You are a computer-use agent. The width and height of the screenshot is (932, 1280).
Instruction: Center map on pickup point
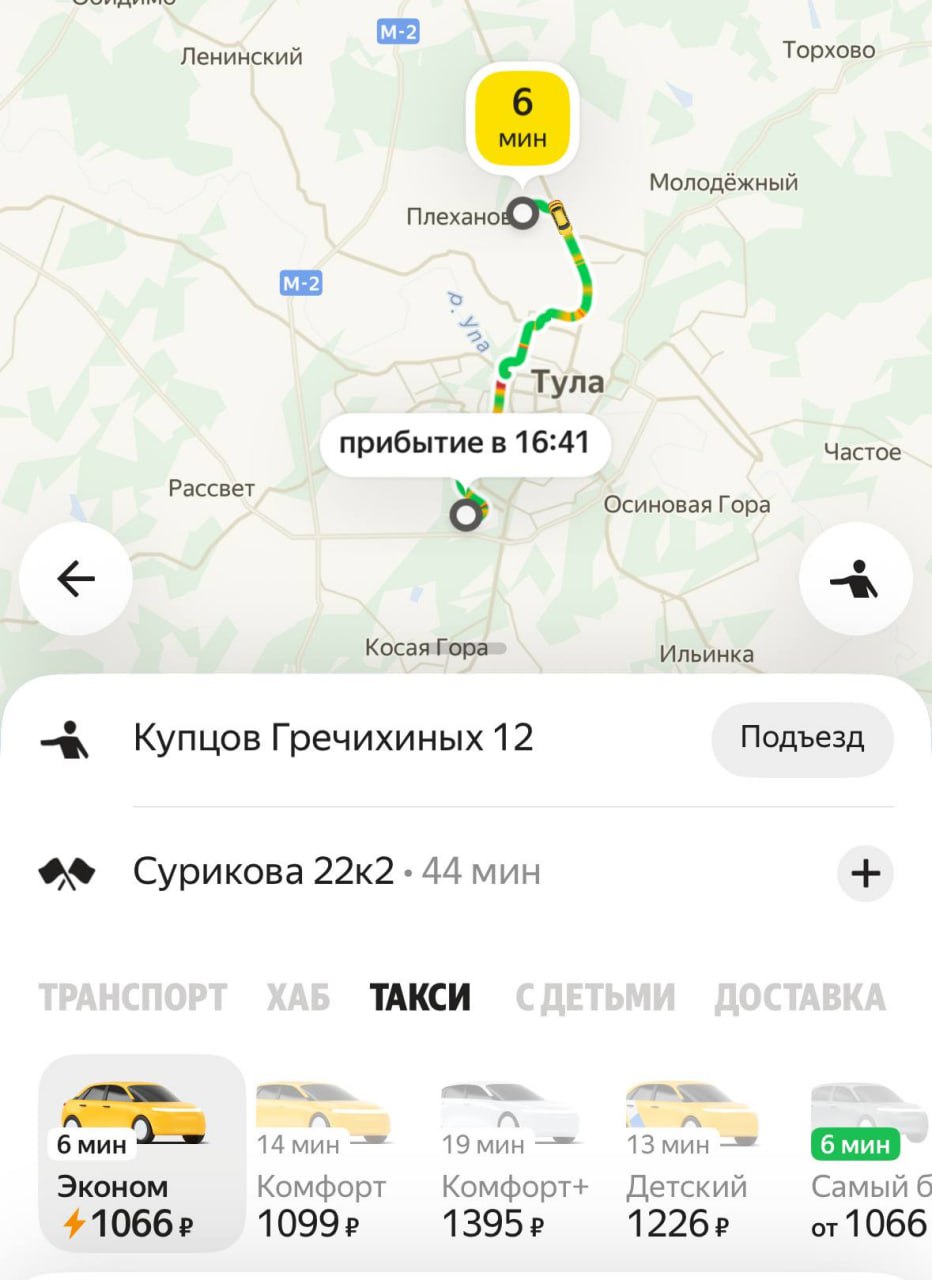tap(855, 578)
